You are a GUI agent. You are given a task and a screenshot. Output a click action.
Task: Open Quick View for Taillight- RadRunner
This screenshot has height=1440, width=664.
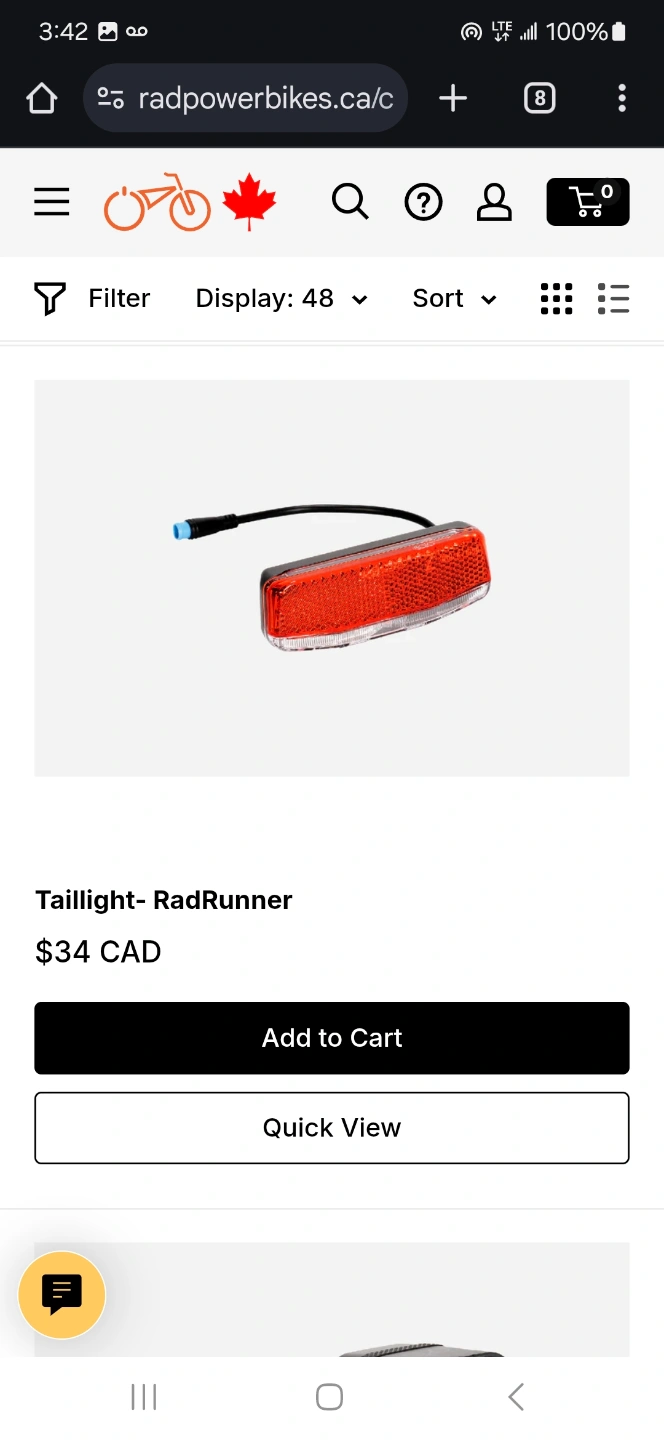click(332, 1128)
